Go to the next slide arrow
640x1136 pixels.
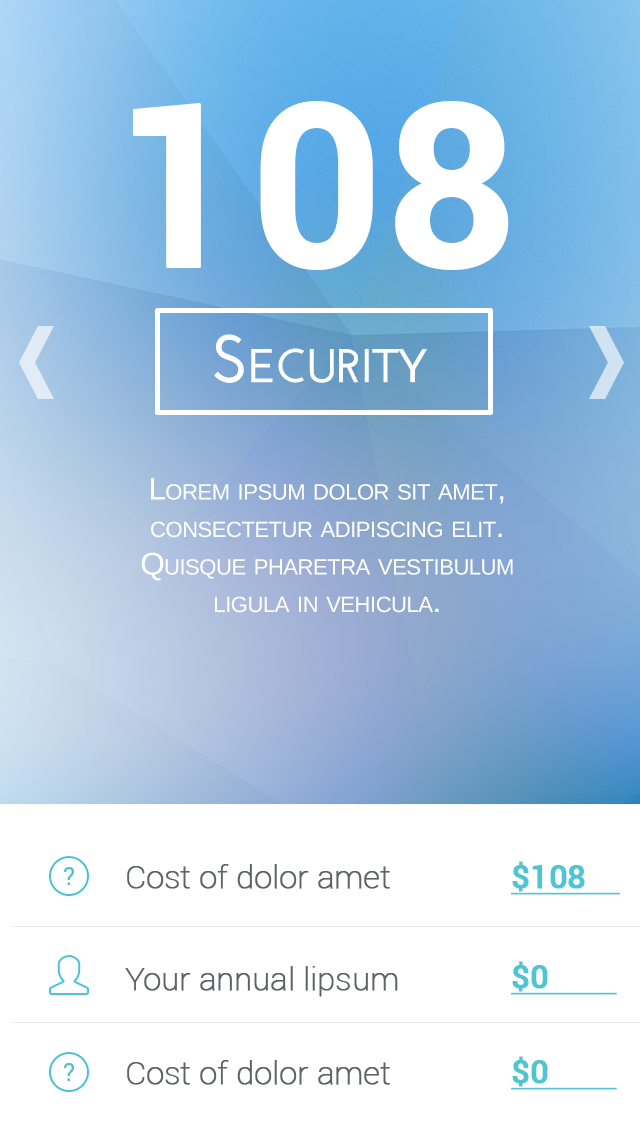click(606, 362)
